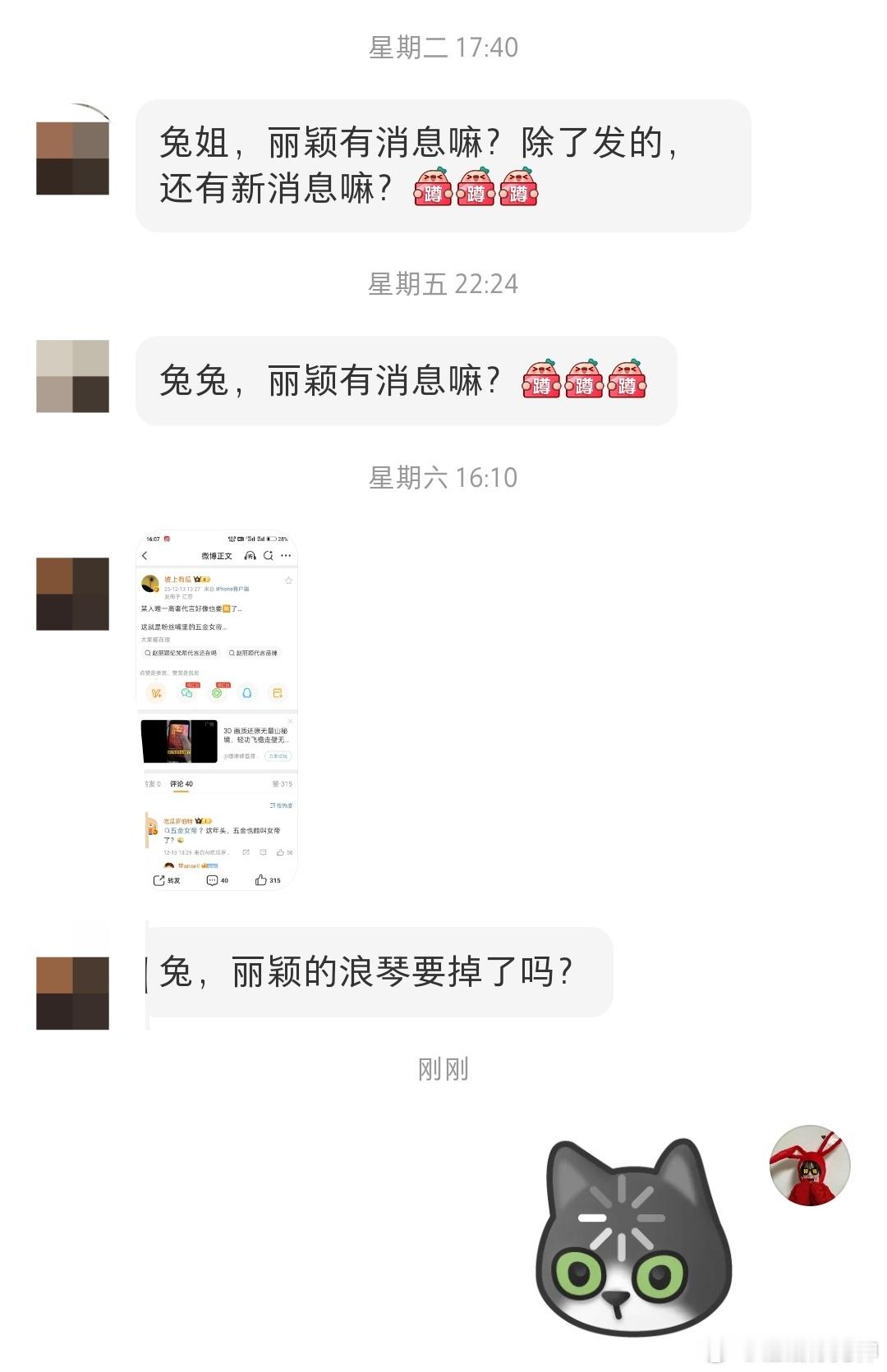Click the refresh icon next to 微博正文 title
This screenshot has width=887, height=1372.
tap(269, 556)
